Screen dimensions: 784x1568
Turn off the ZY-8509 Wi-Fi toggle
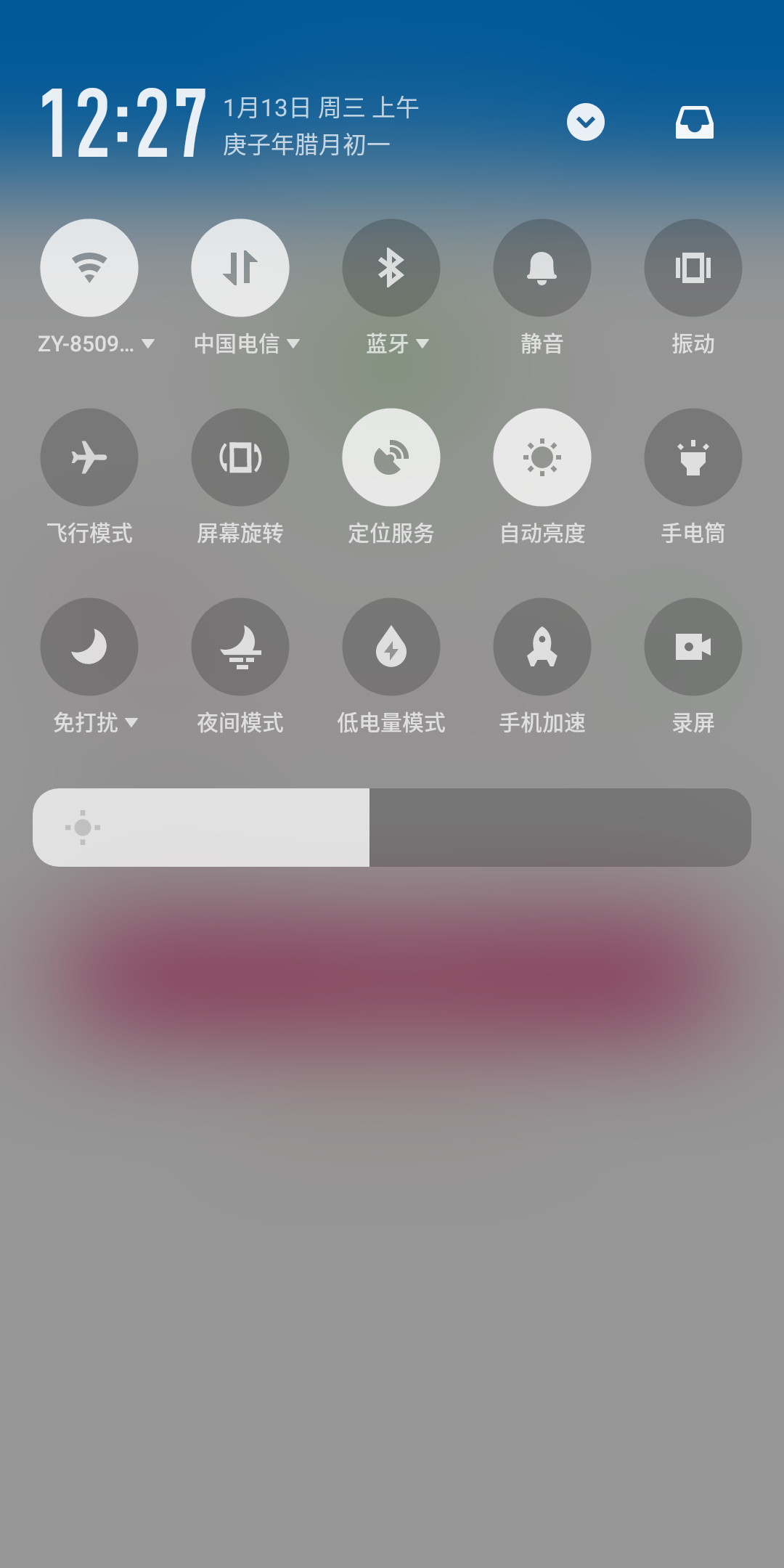pos(89,268)
